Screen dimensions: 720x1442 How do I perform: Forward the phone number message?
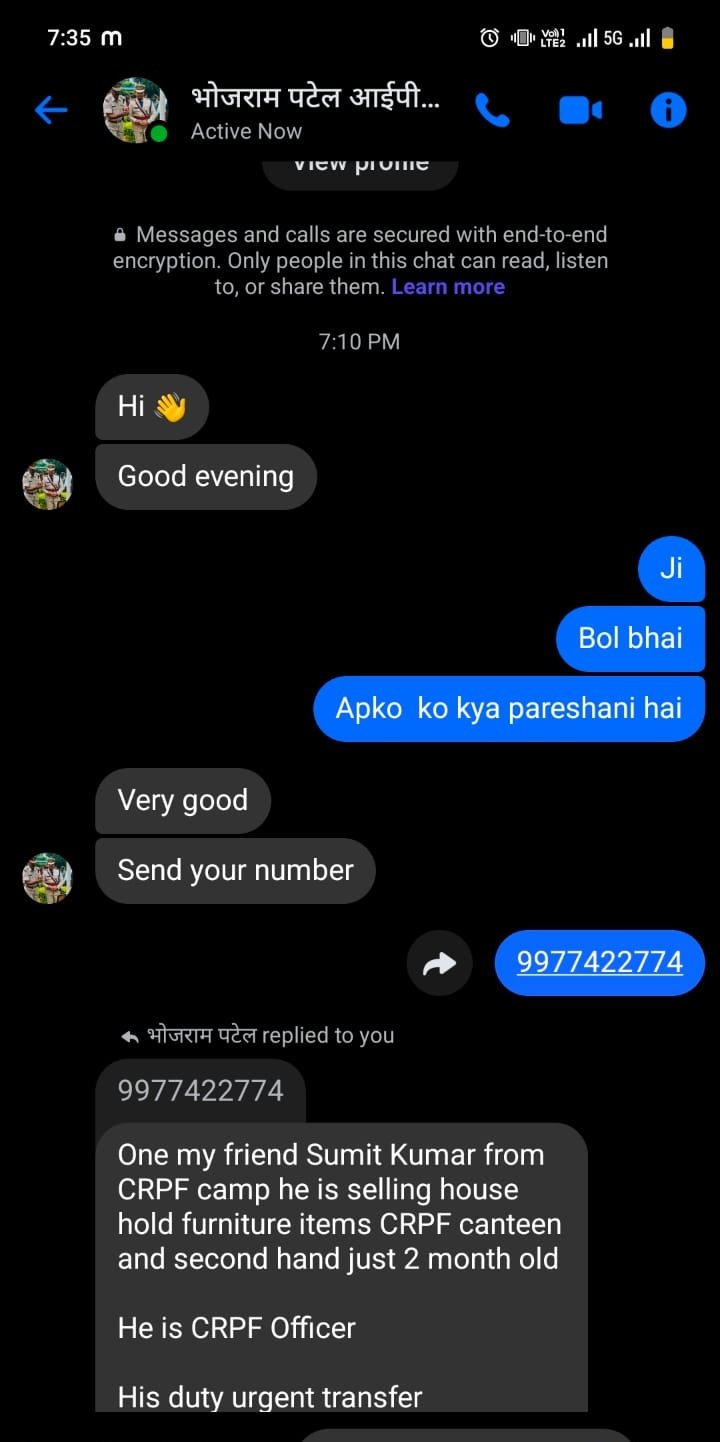click(439, 963)
